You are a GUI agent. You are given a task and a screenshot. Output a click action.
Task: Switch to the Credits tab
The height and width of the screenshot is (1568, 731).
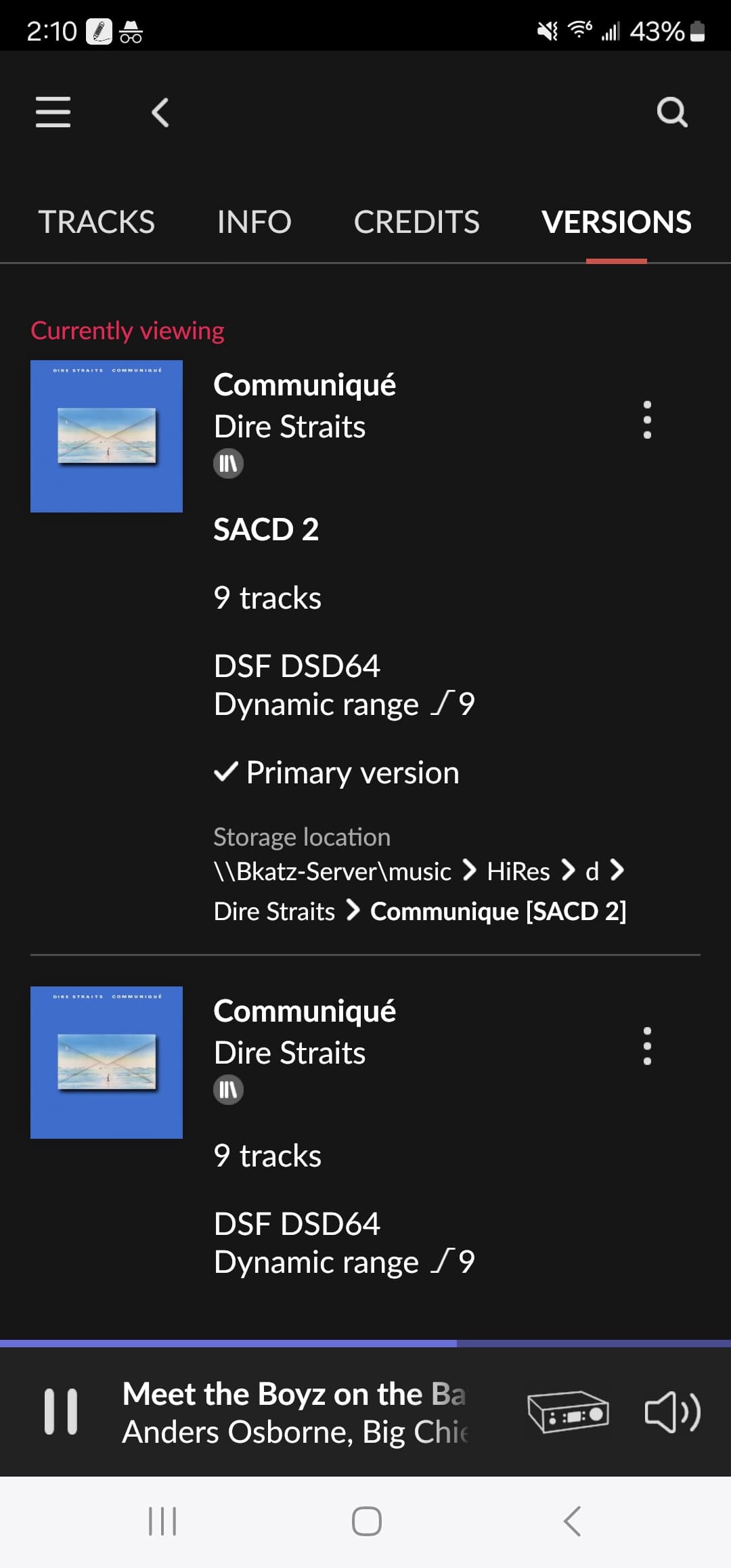point(416,222)
